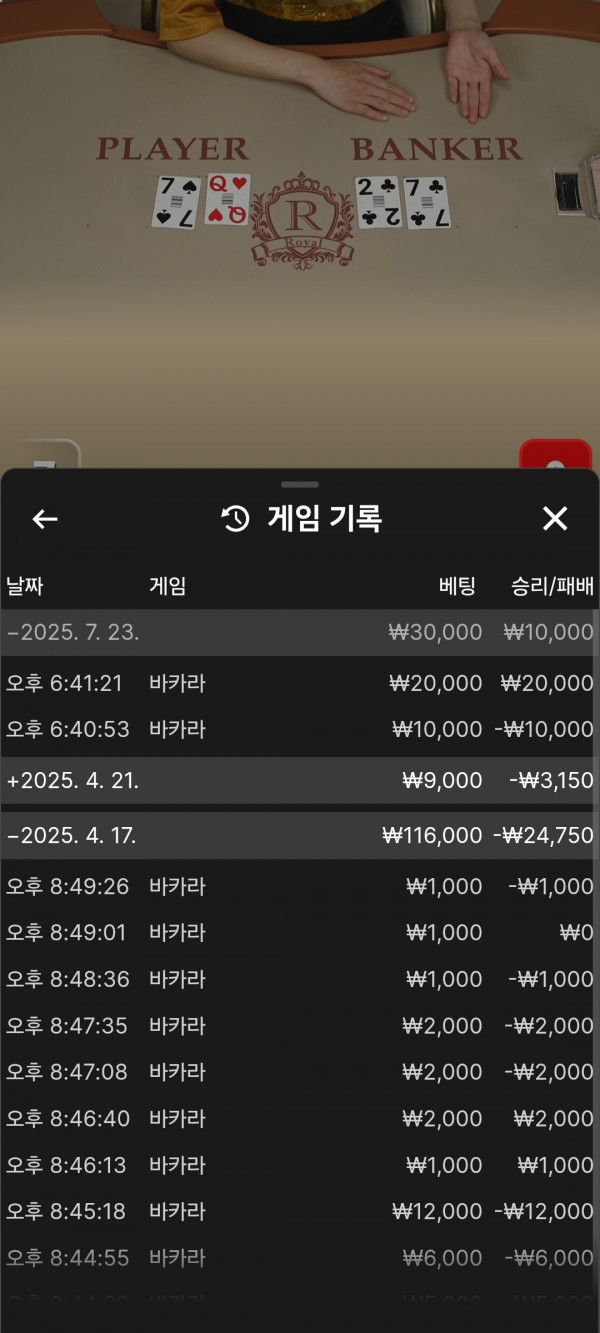Open the 오후 8:45:18 바카라 record

tap(300, 1211)
